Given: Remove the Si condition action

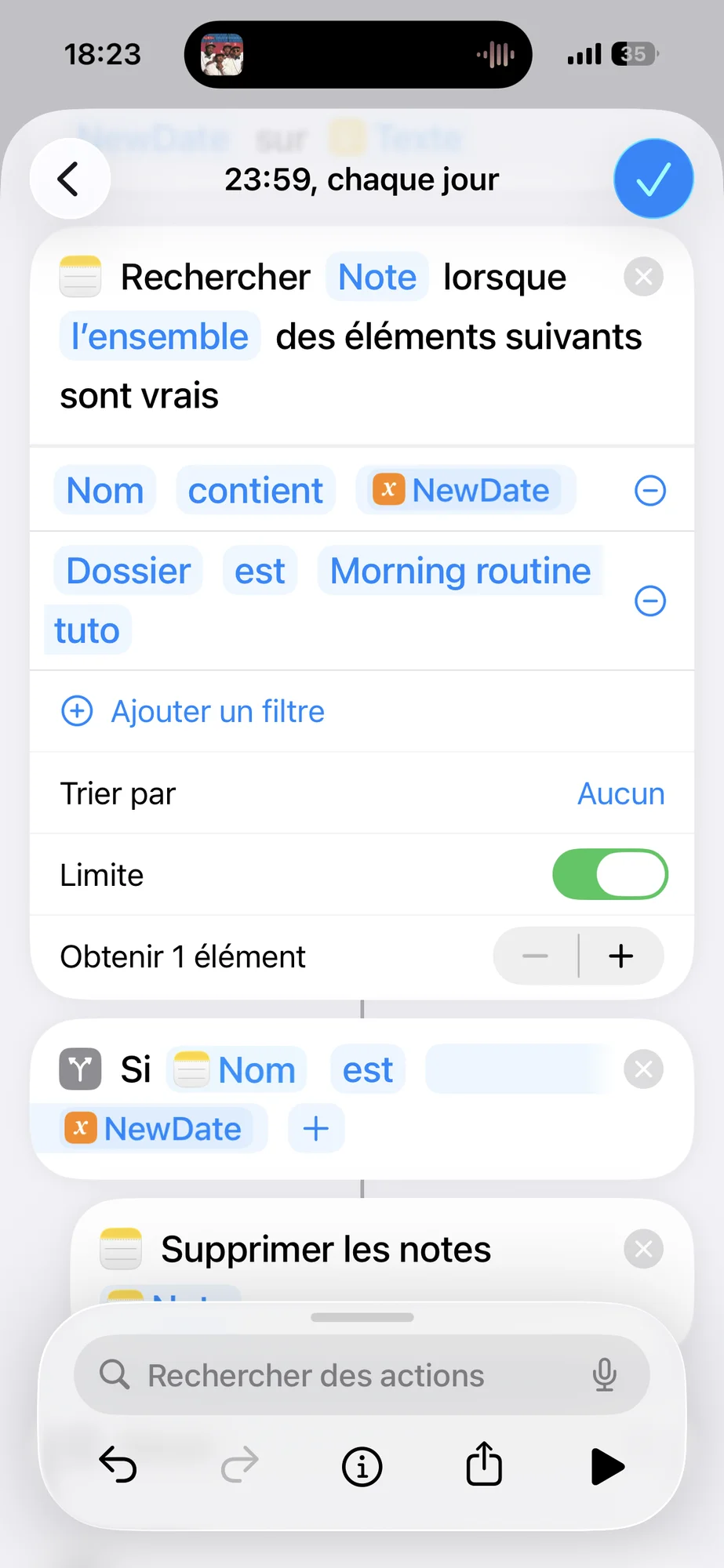Looking at the screenshot, I should [x=643, y=1069].
